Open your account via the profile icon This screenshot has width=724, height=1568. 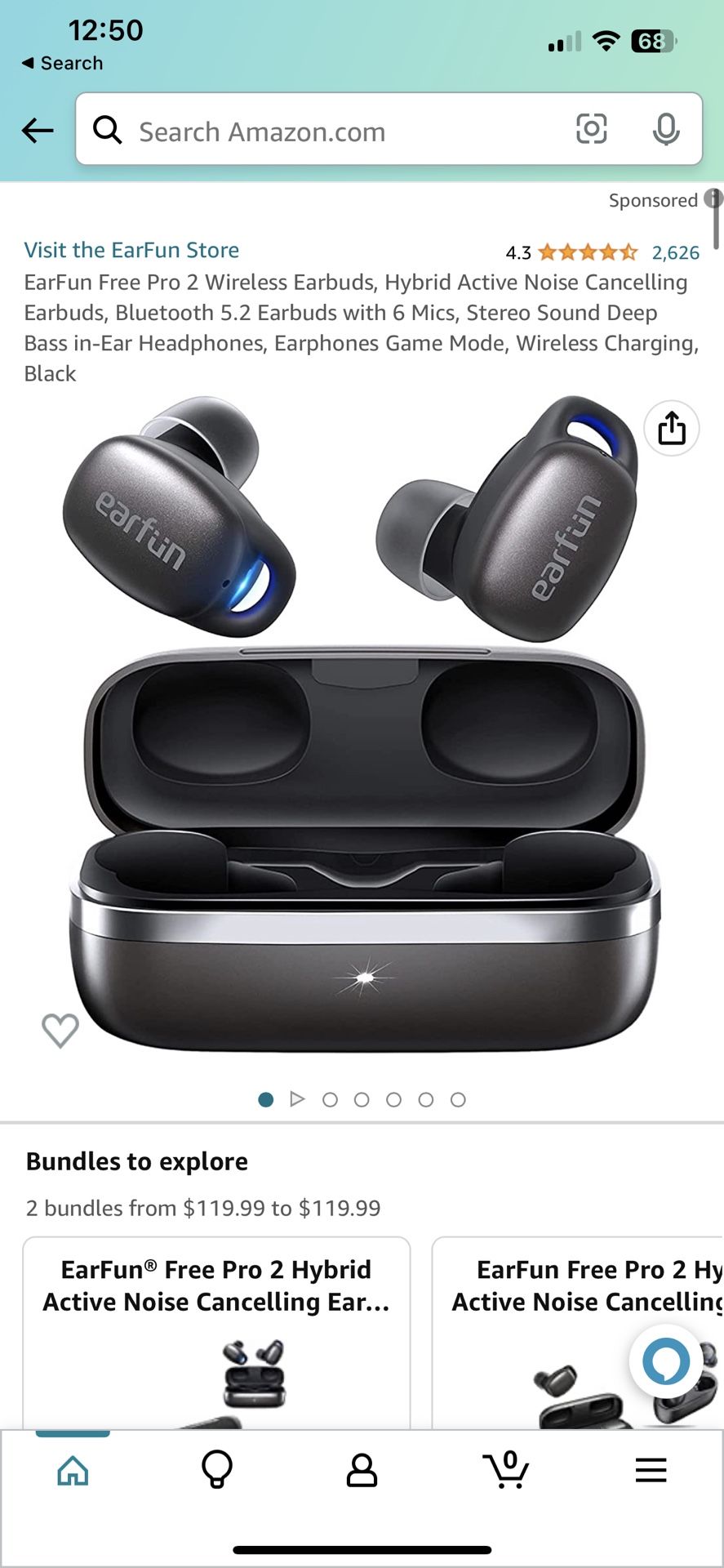[362, 1468]
